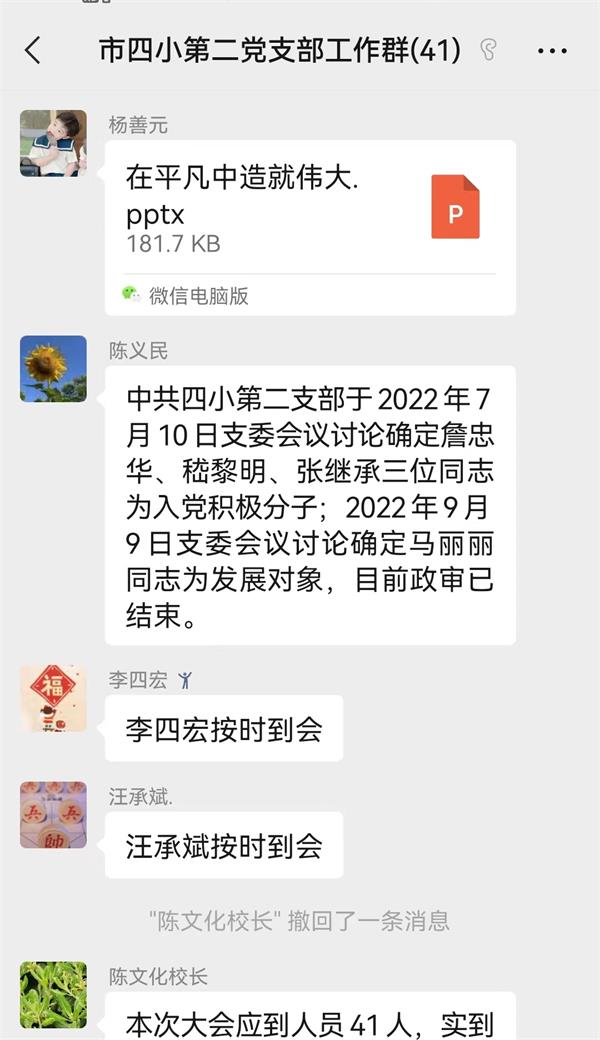Tap 汪承斌's chess avatar
This screenshot has width=600, height=1040.
(53, 815)
